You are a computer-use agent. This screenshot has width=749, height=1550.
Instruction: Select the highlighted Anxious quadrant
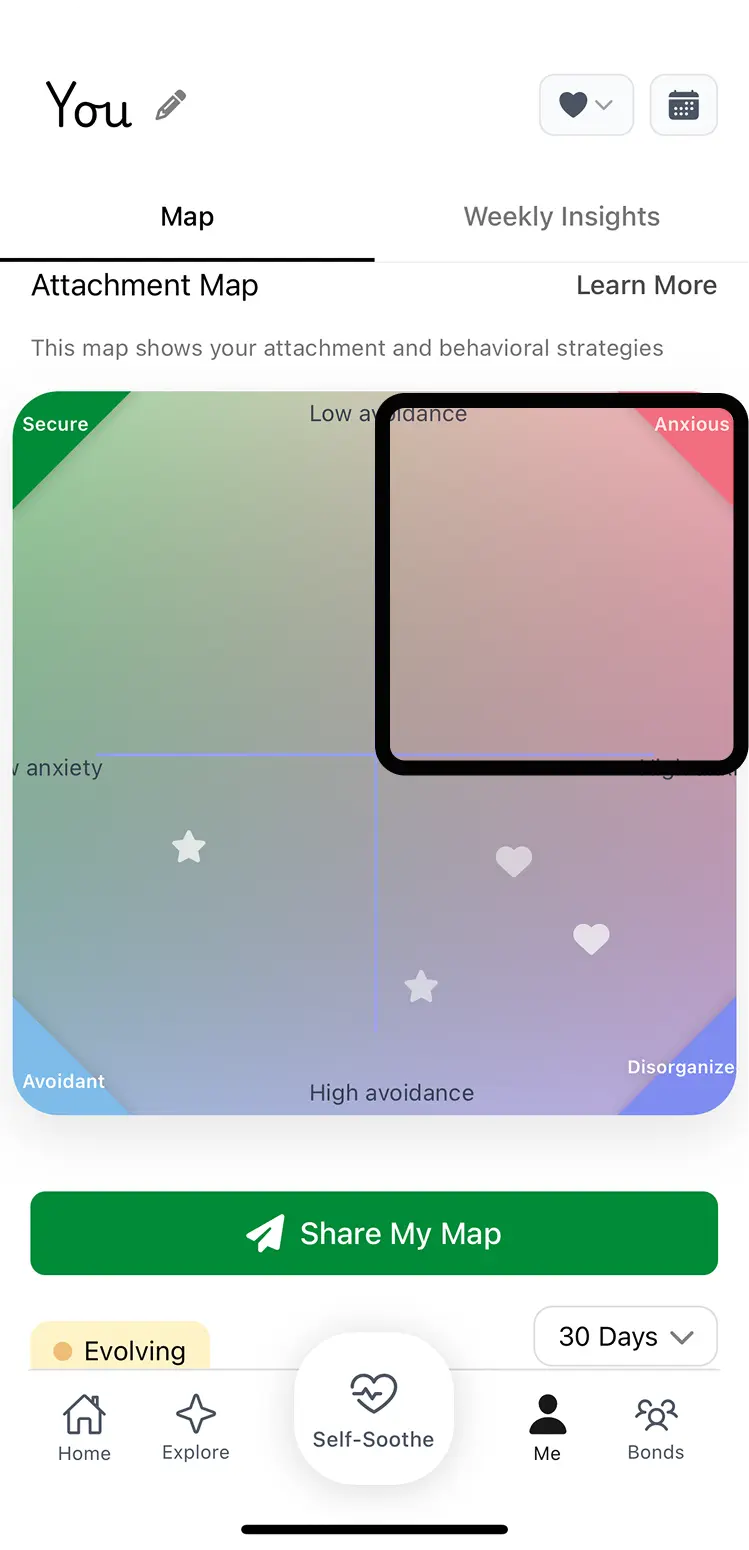pos(560,580)
